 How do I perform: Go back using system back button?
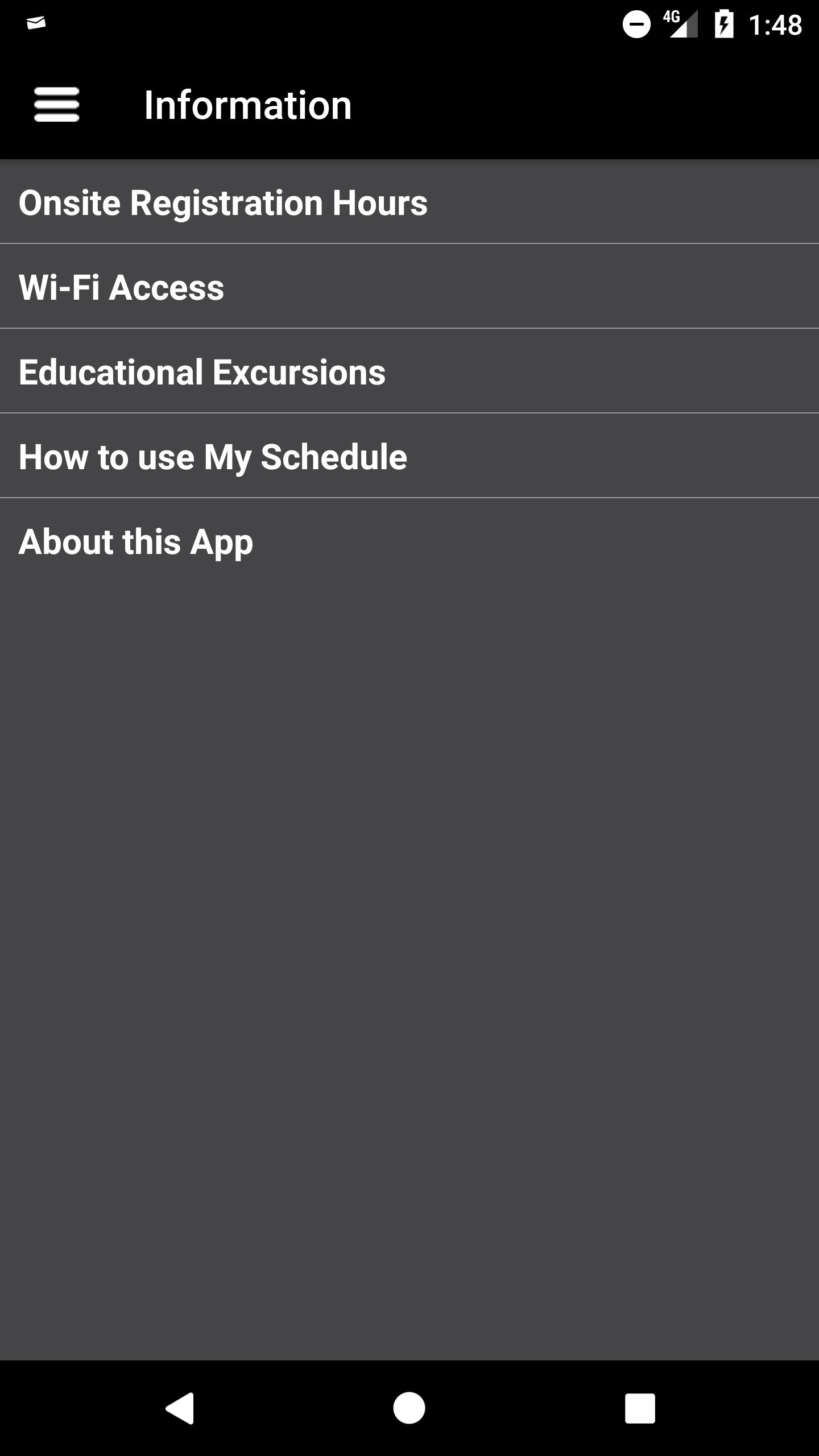point(180,1408)
